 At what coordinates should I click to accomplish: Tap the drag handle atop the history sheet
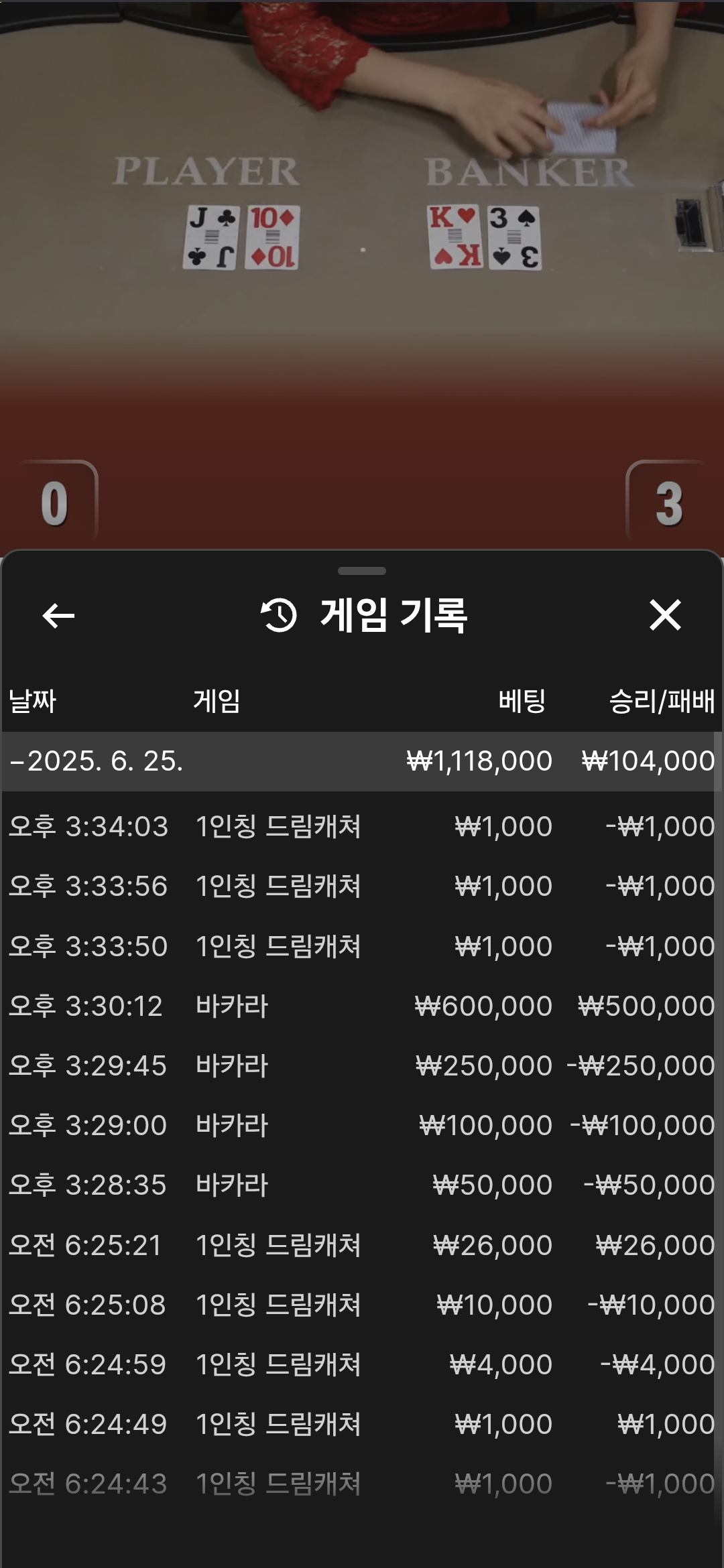(x=362, y=571)
